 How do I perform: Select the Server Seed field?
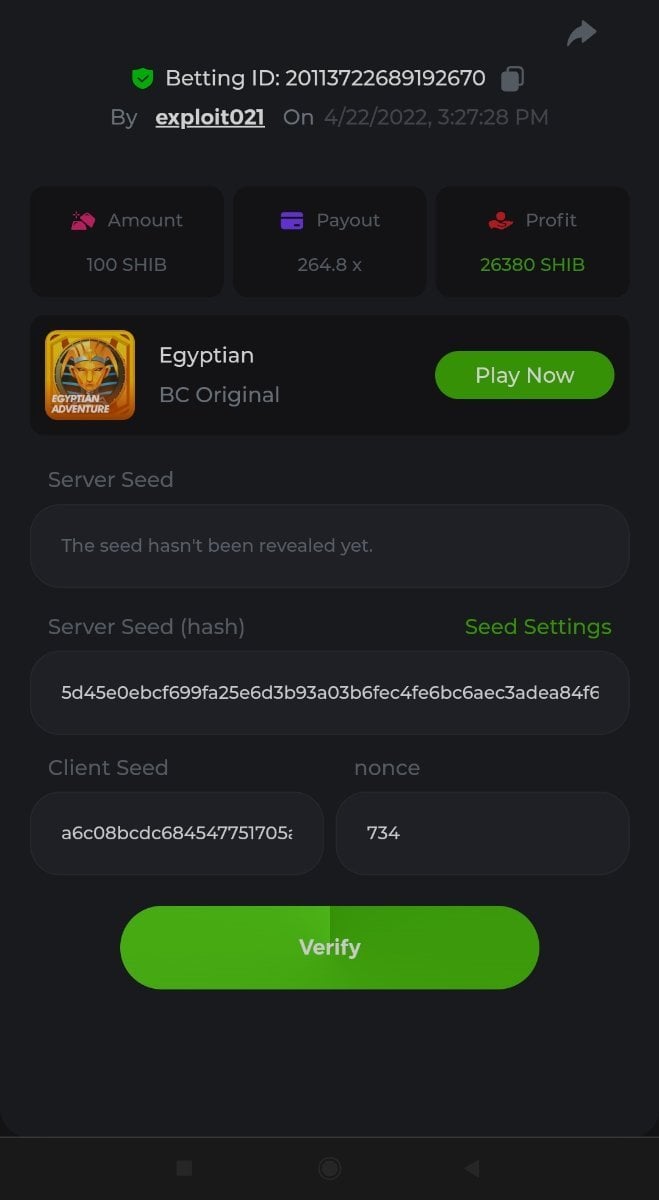(329, 546)
